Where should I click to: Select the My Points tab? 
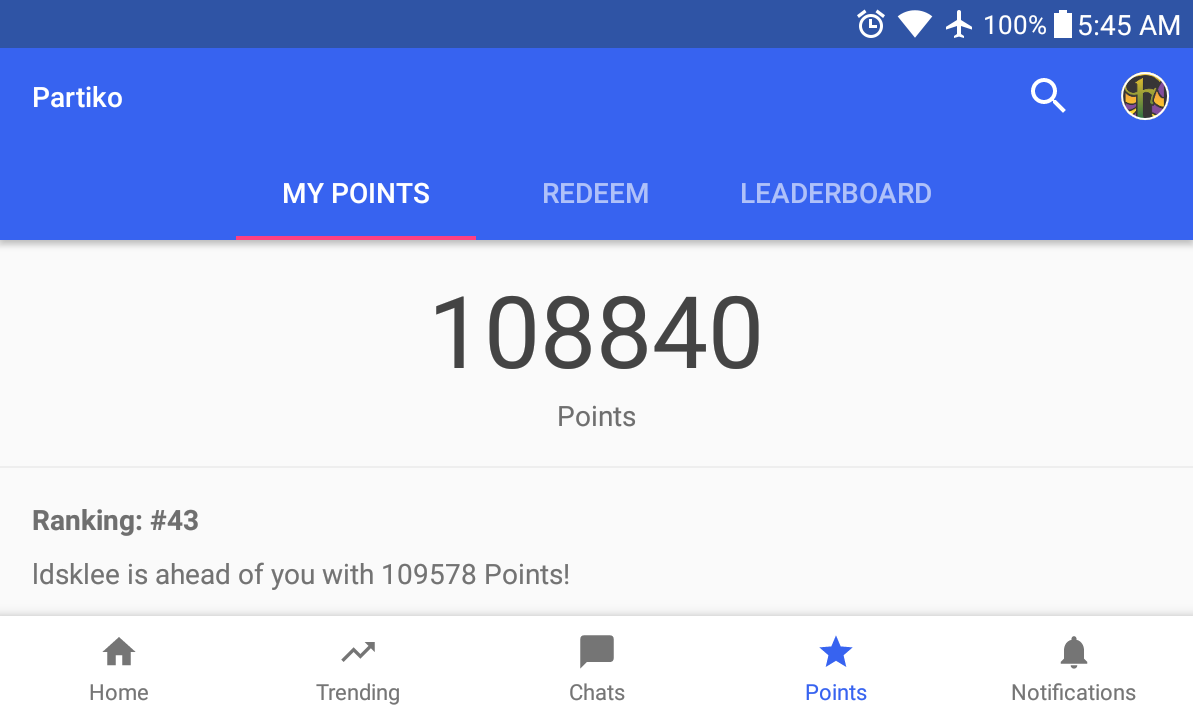tap(356, 194)
